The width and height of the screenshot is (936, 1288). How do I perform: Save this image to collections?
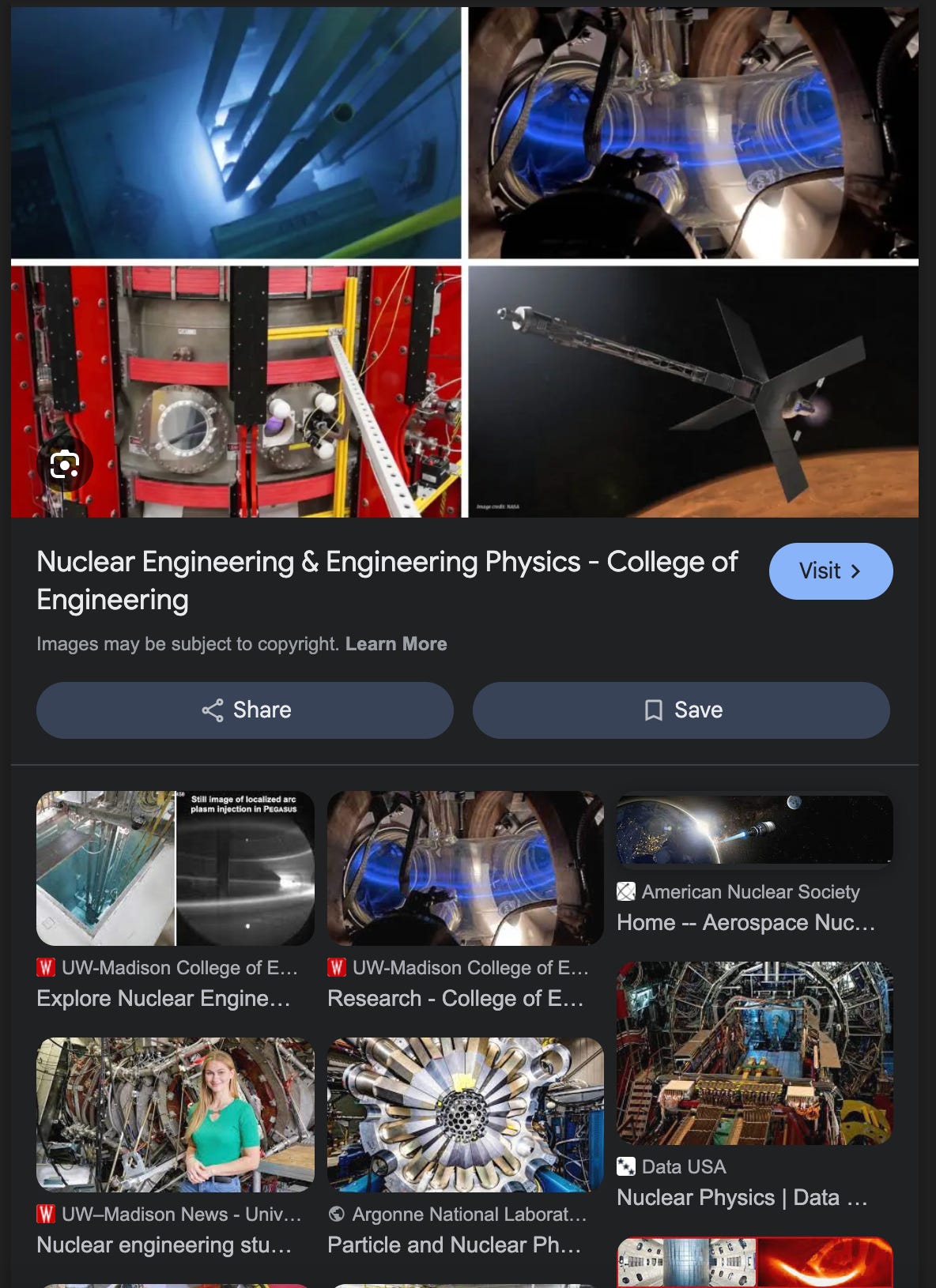[681, 710]
